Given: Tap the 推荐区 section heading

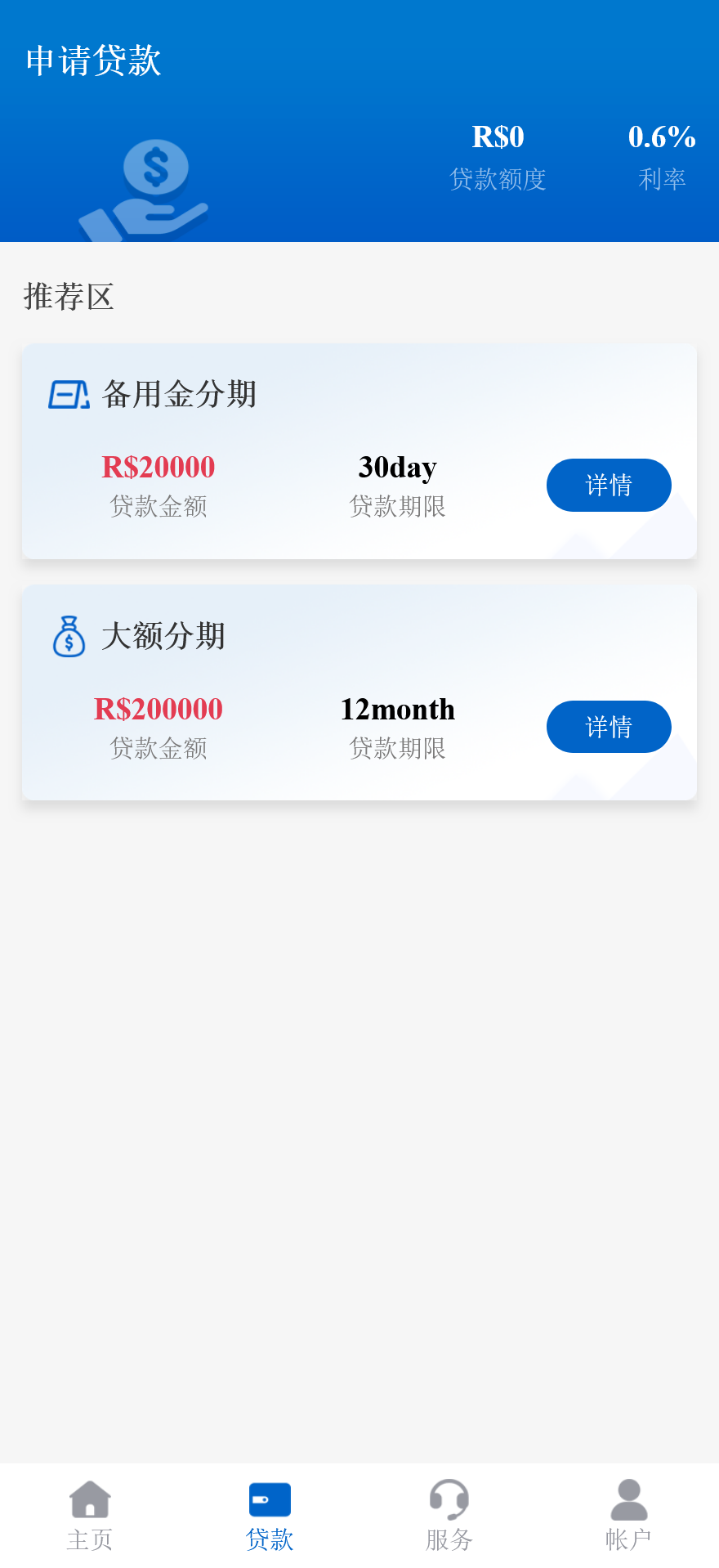Looking at the screenshot, I should 69,296.
